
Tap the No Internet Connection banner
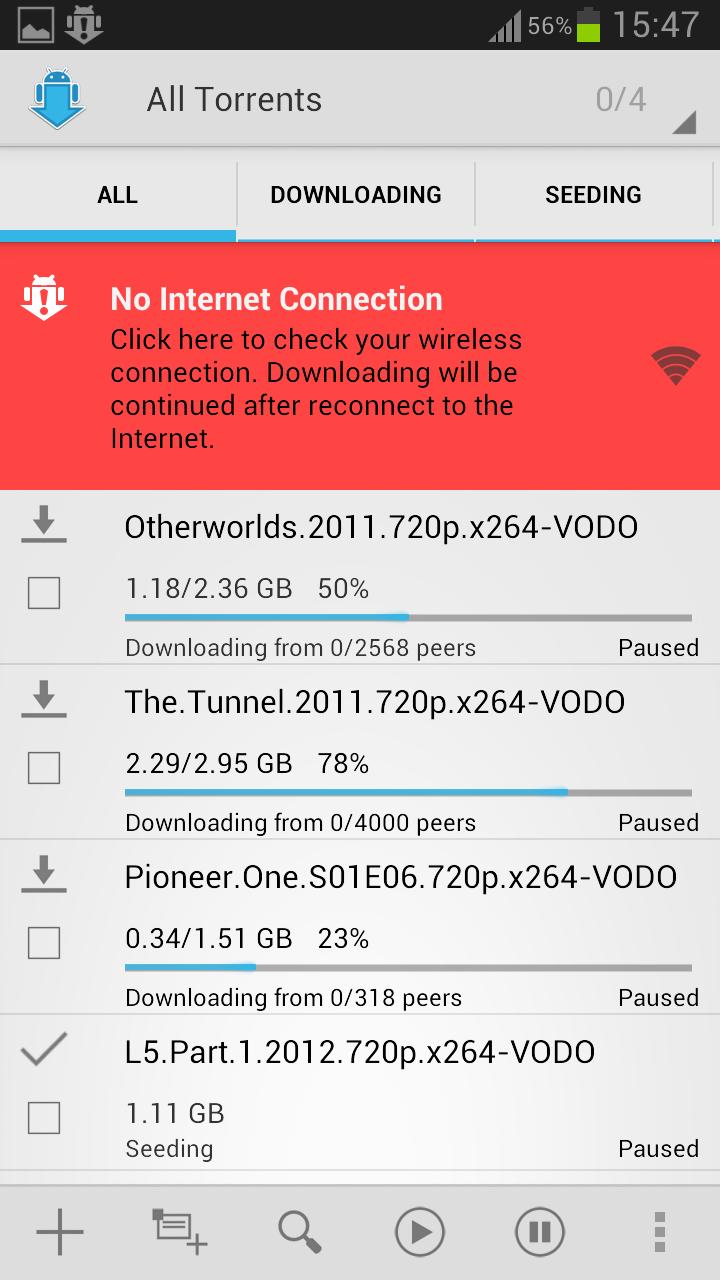point(360,367)
